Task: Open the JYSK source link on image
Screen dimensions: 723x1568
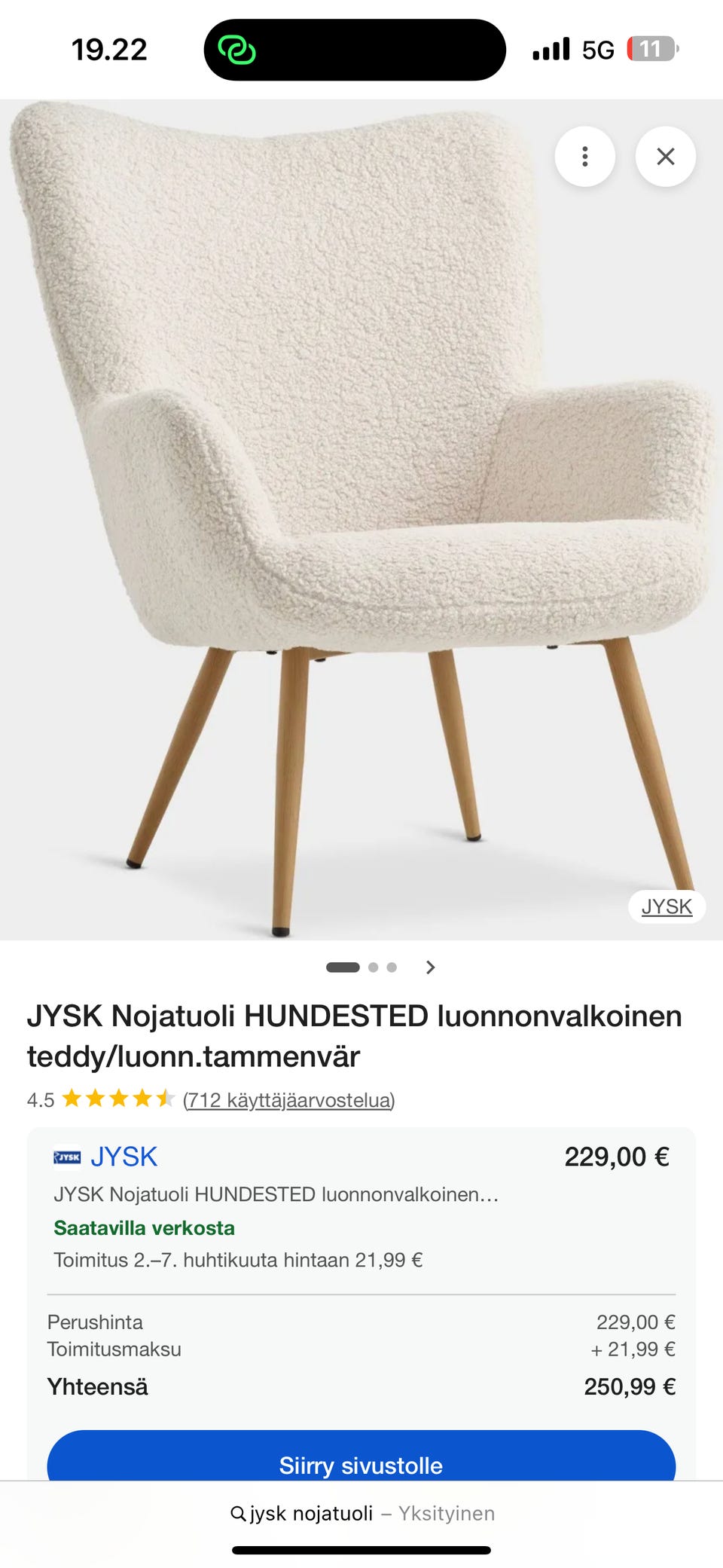Action: 667,906
